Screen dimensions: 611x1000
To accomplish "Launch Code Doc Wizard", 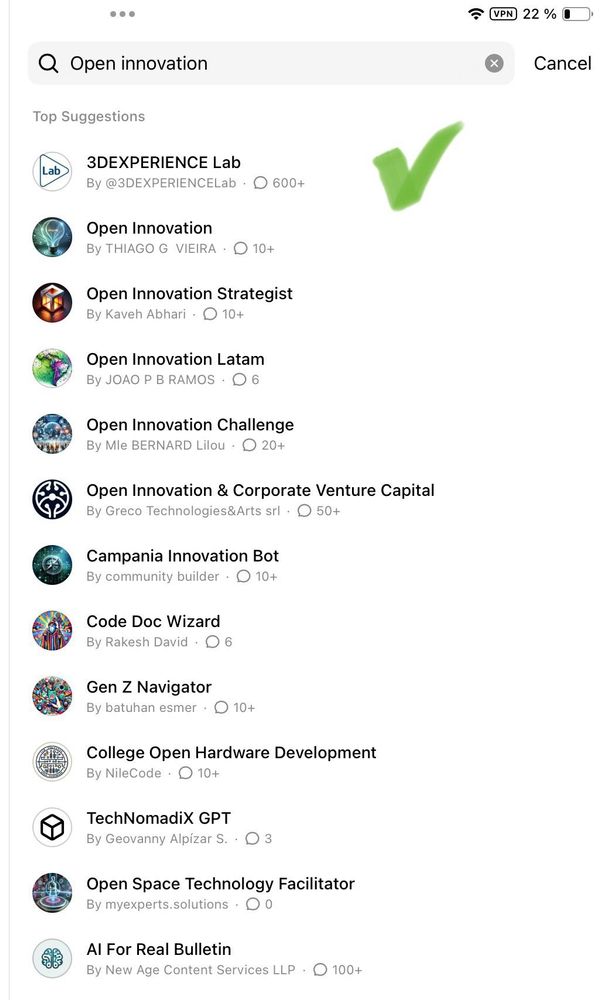I will [x=153, y=631].
